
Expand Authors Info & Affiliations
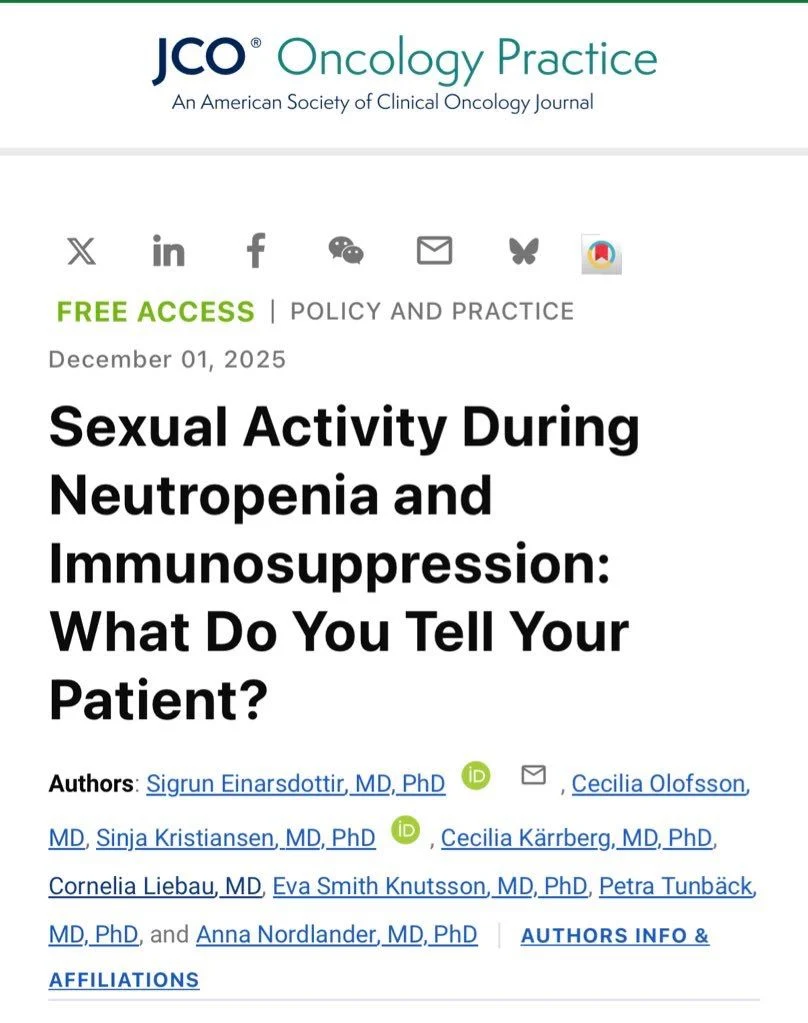pyautogui.click(x=614, y=936)
